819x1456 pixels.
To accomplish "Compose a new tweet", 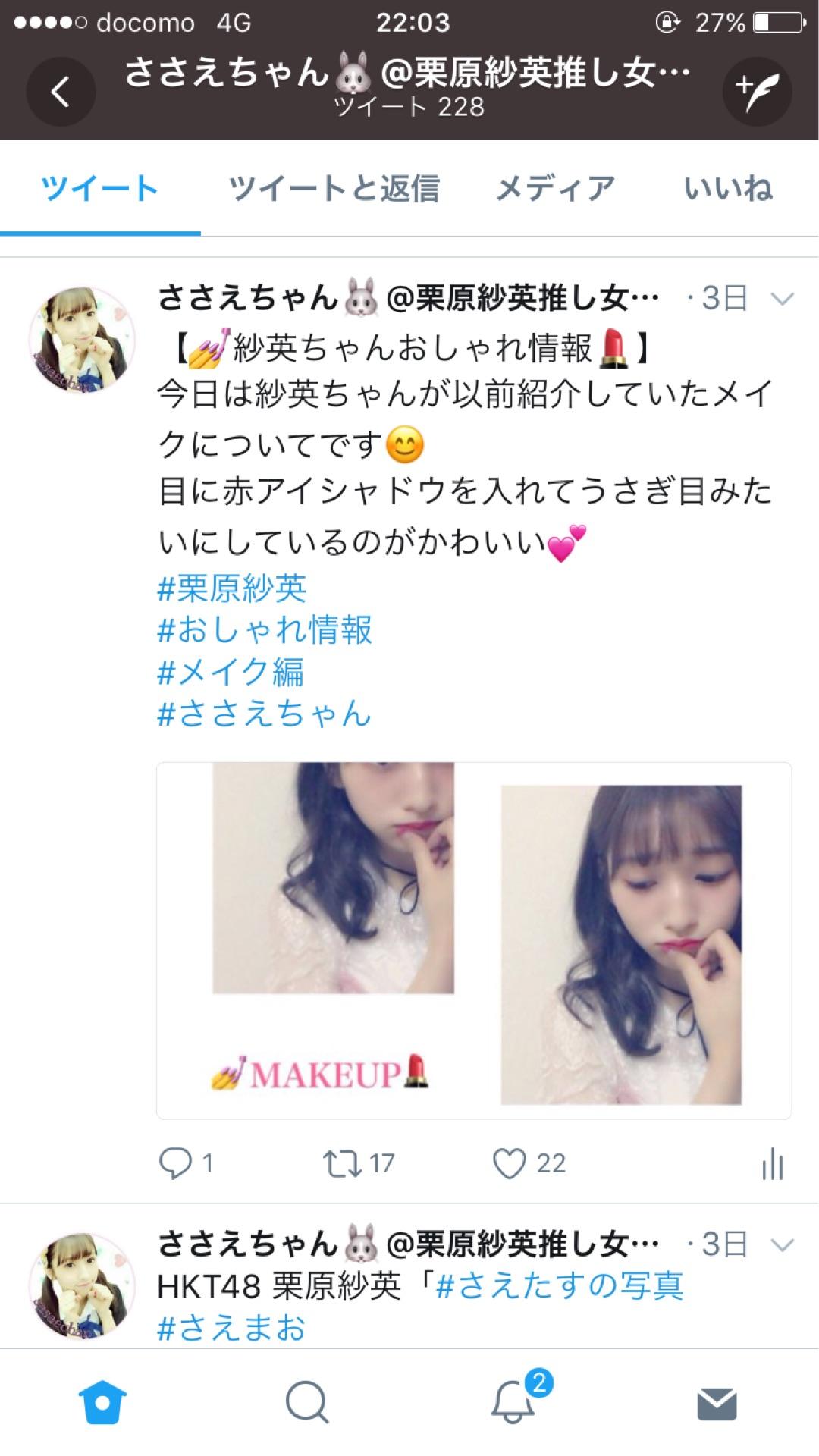I will [x=757, y=92].
